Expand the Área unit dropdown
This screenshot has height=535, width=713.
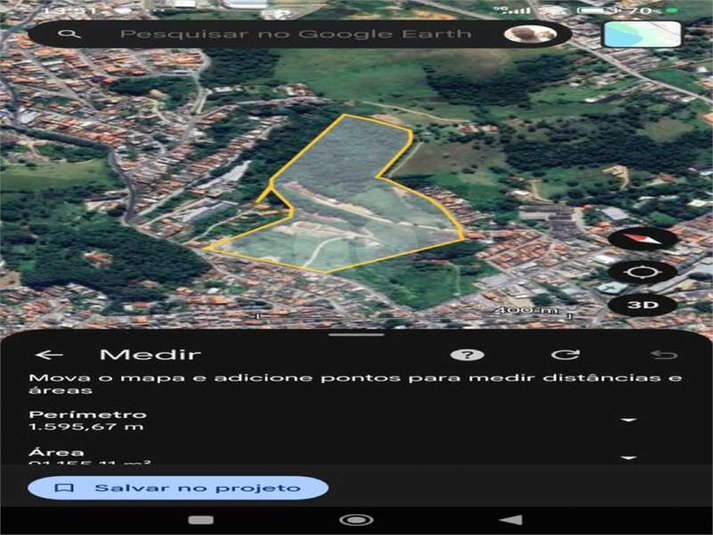(628, 458)
